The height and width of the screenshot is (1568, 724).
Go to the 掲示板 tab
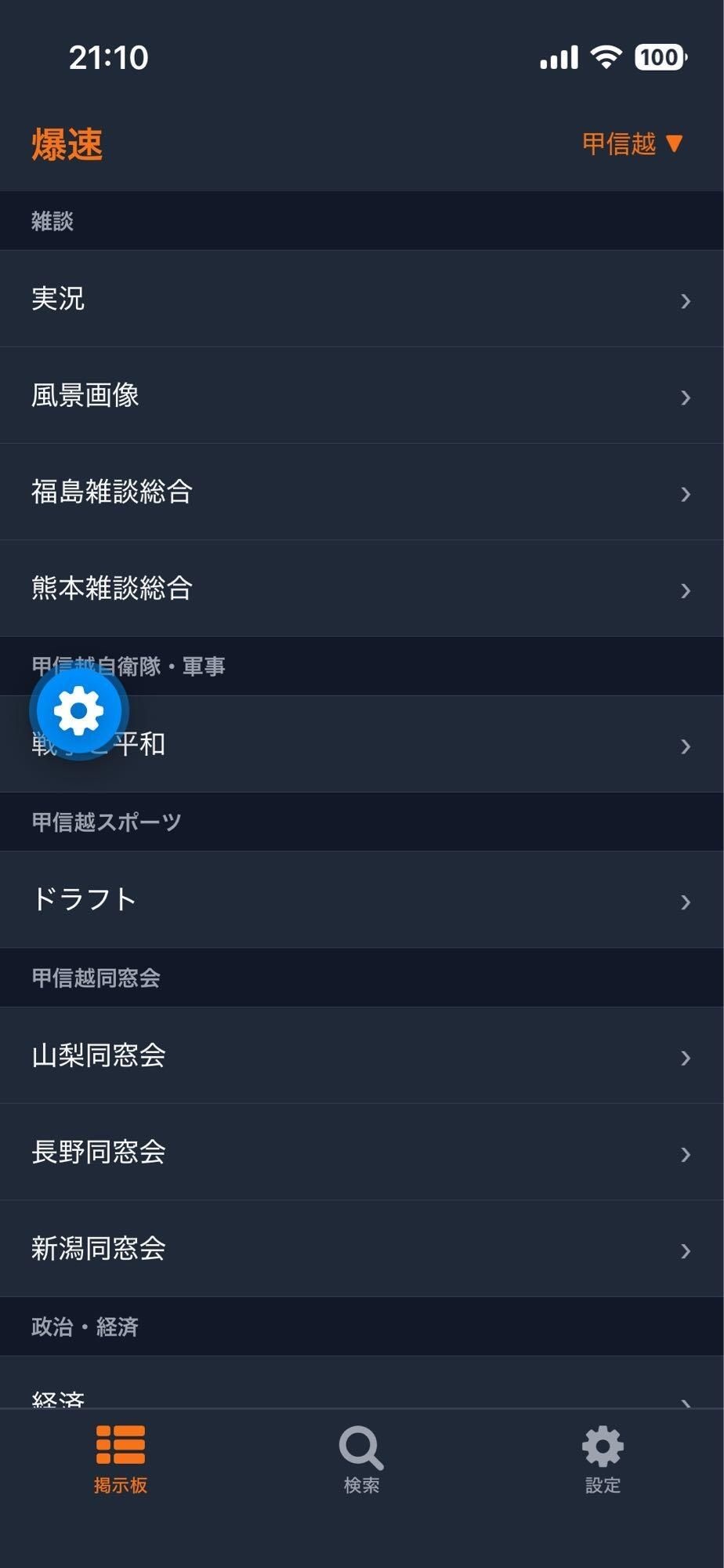121,1459
